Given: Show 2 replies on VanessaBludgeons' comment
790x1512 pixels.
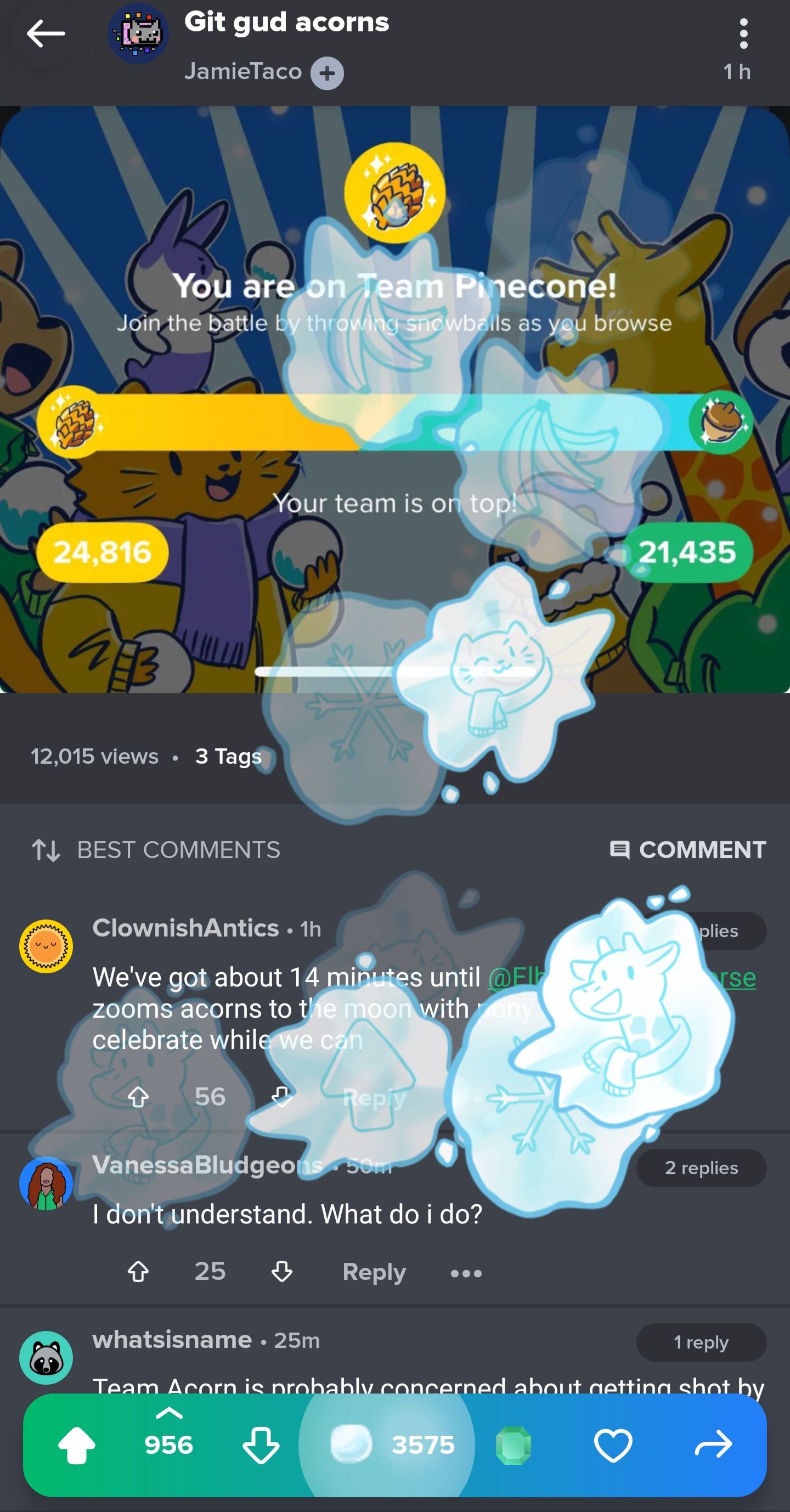Looking at the screenshot, I should tap(701, 1168).
